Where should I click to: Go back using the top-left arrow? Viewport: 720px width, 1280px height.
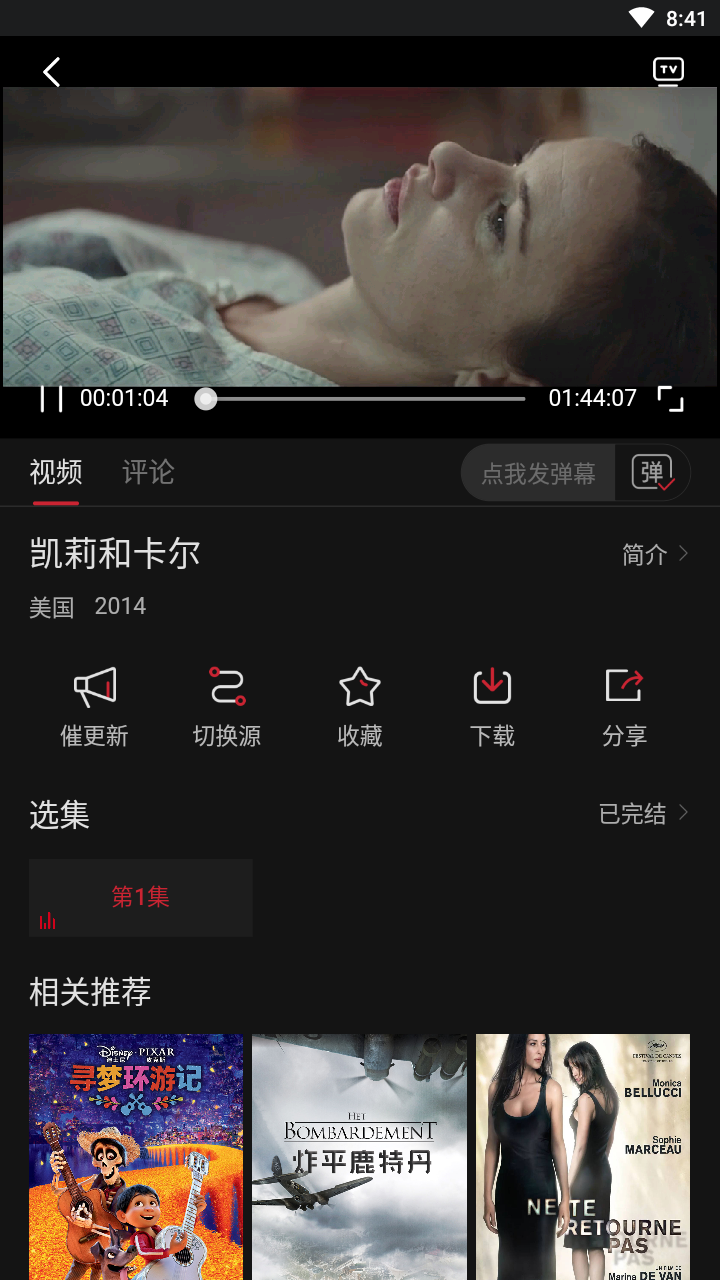[52, 72]
